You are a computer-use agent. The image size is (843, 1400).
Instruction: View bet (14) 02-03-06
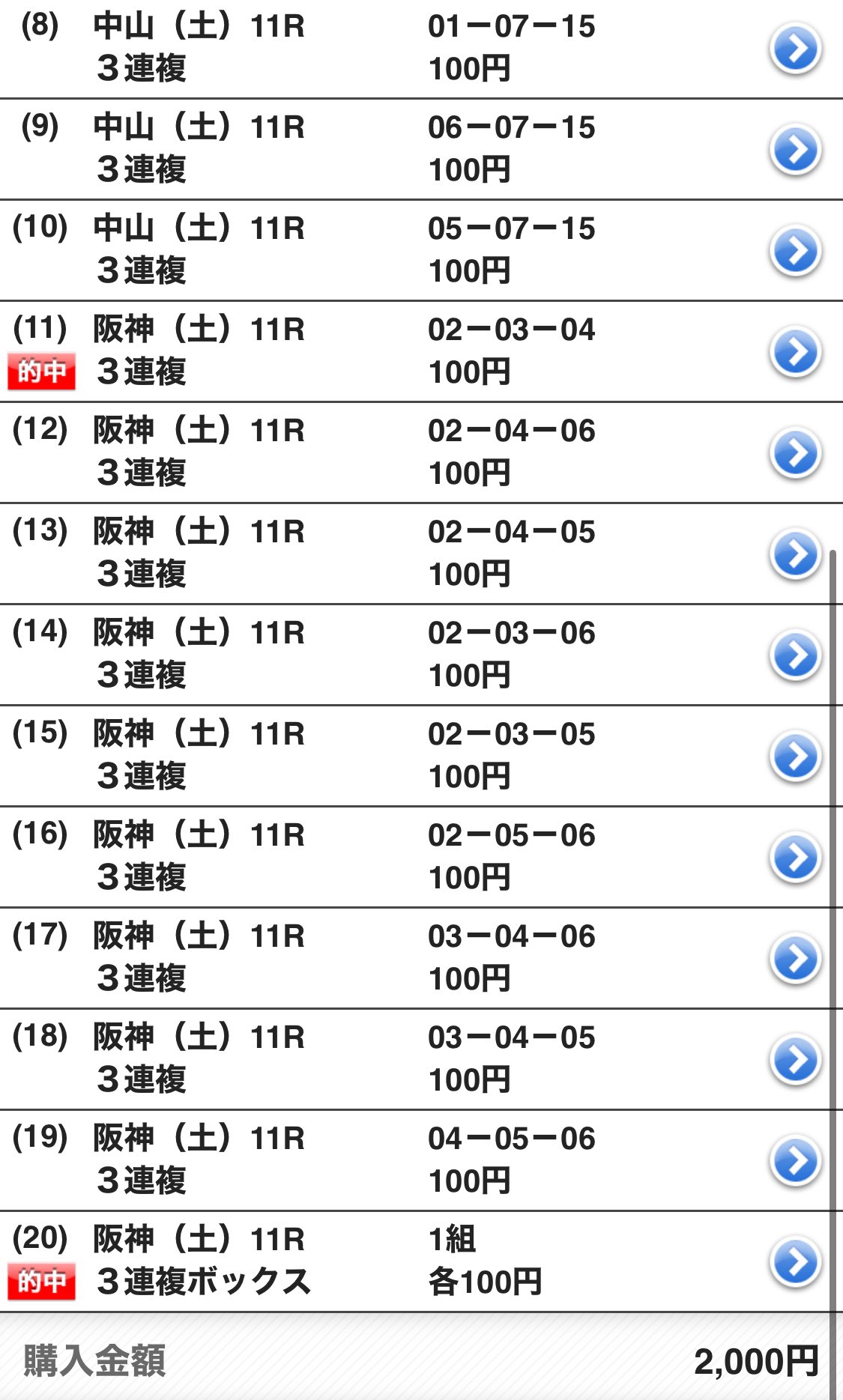click(x=795, y=655)
